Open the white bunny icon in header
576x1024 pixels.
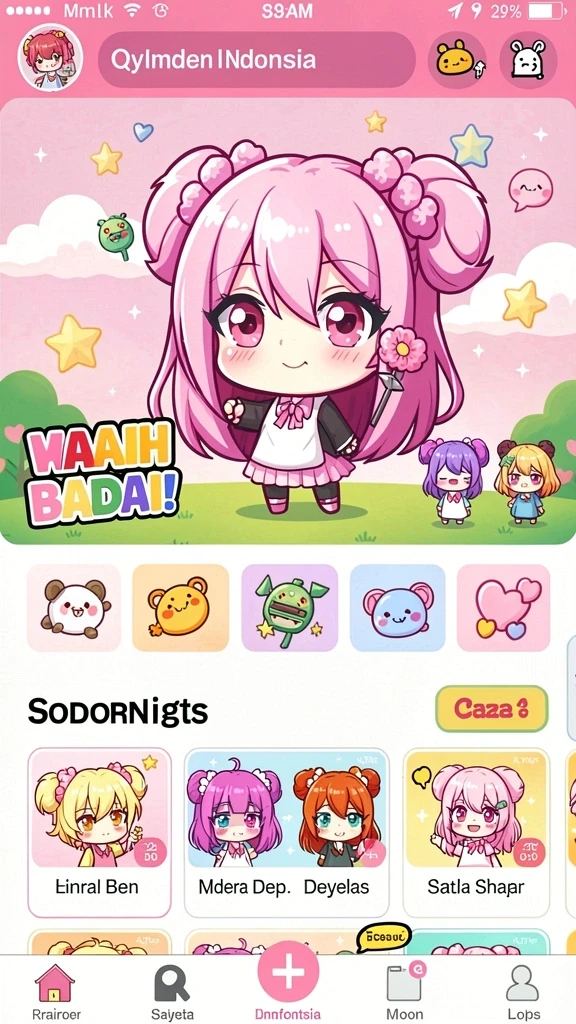tap(528, 60)
